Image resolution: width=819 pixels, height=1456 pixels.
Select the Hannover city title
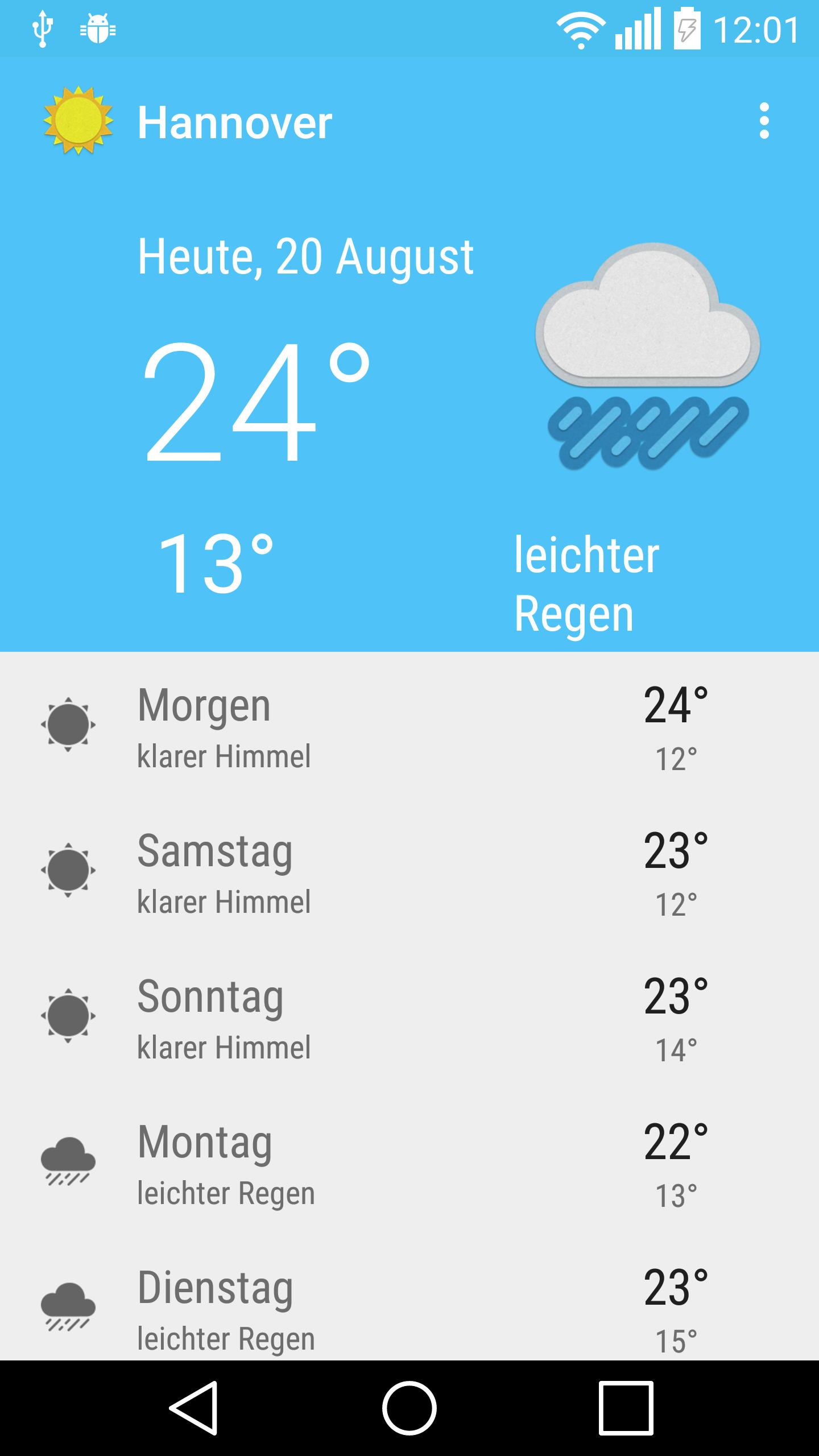click(233, 119)
